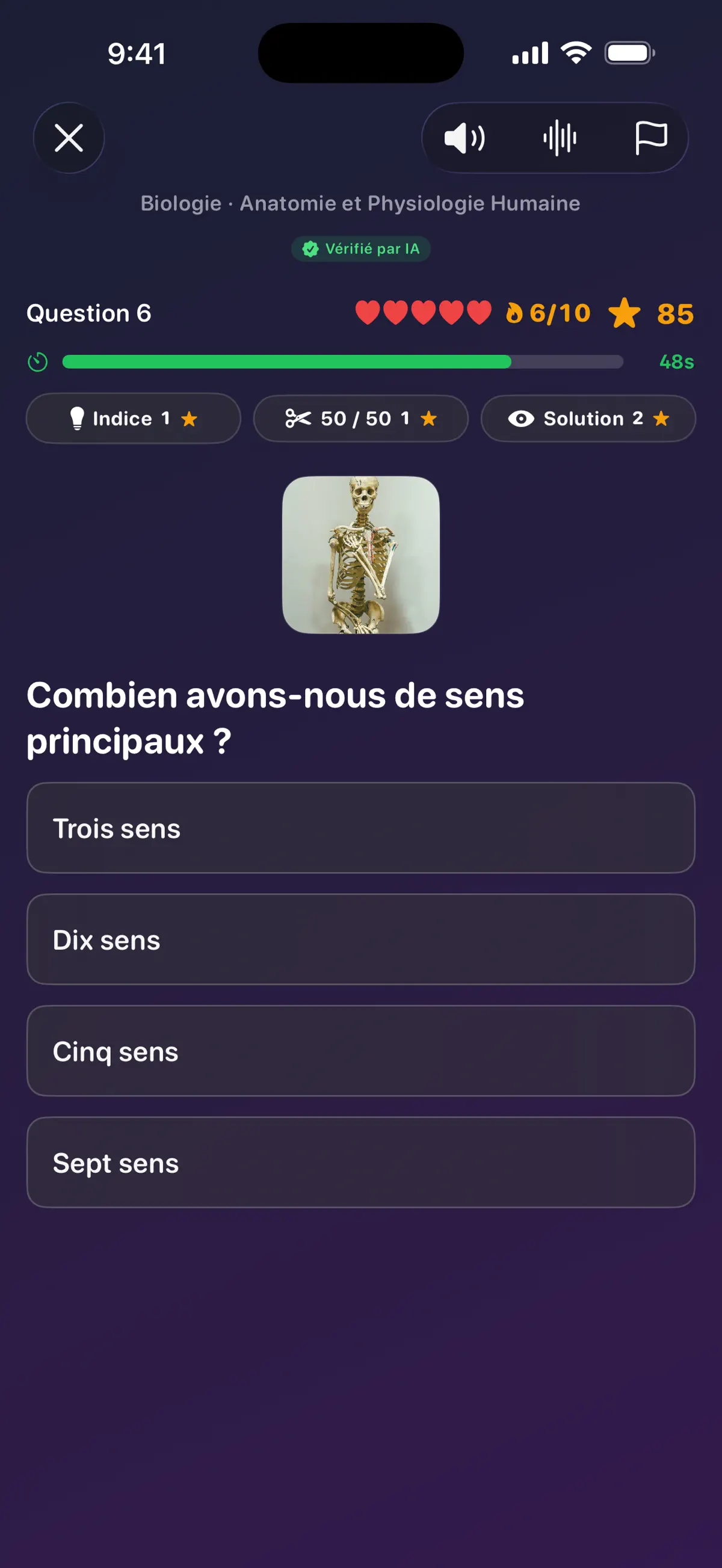
Task: Reveal the Solution for two stars
Action: (x=588, y=418)
